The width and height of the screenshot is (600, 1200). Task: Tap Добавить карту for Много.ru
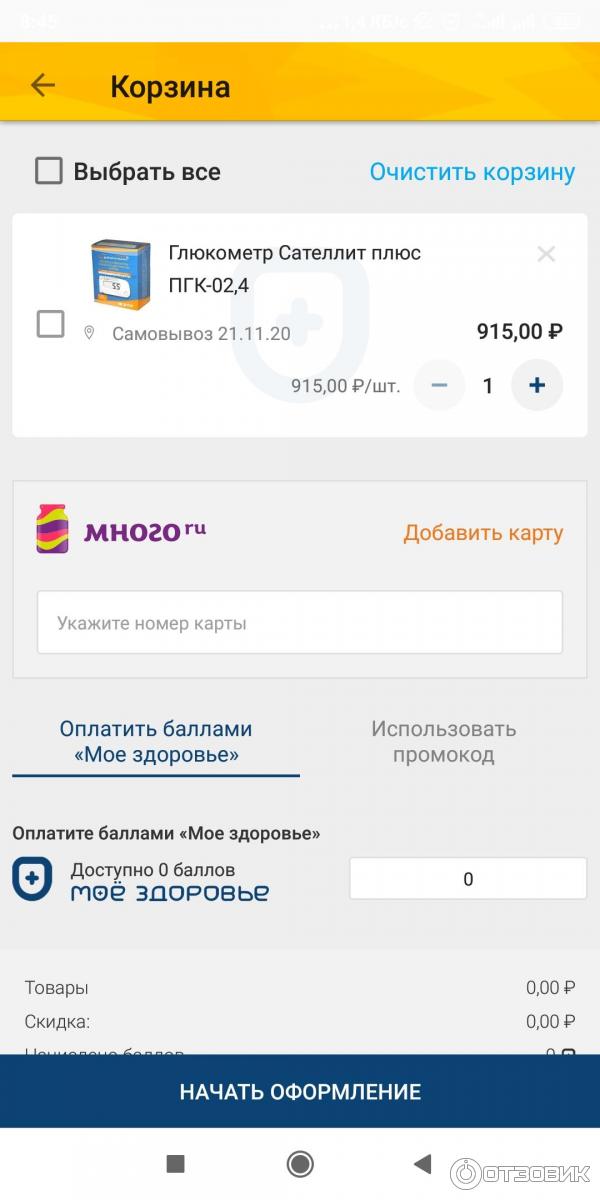[483, 533]
